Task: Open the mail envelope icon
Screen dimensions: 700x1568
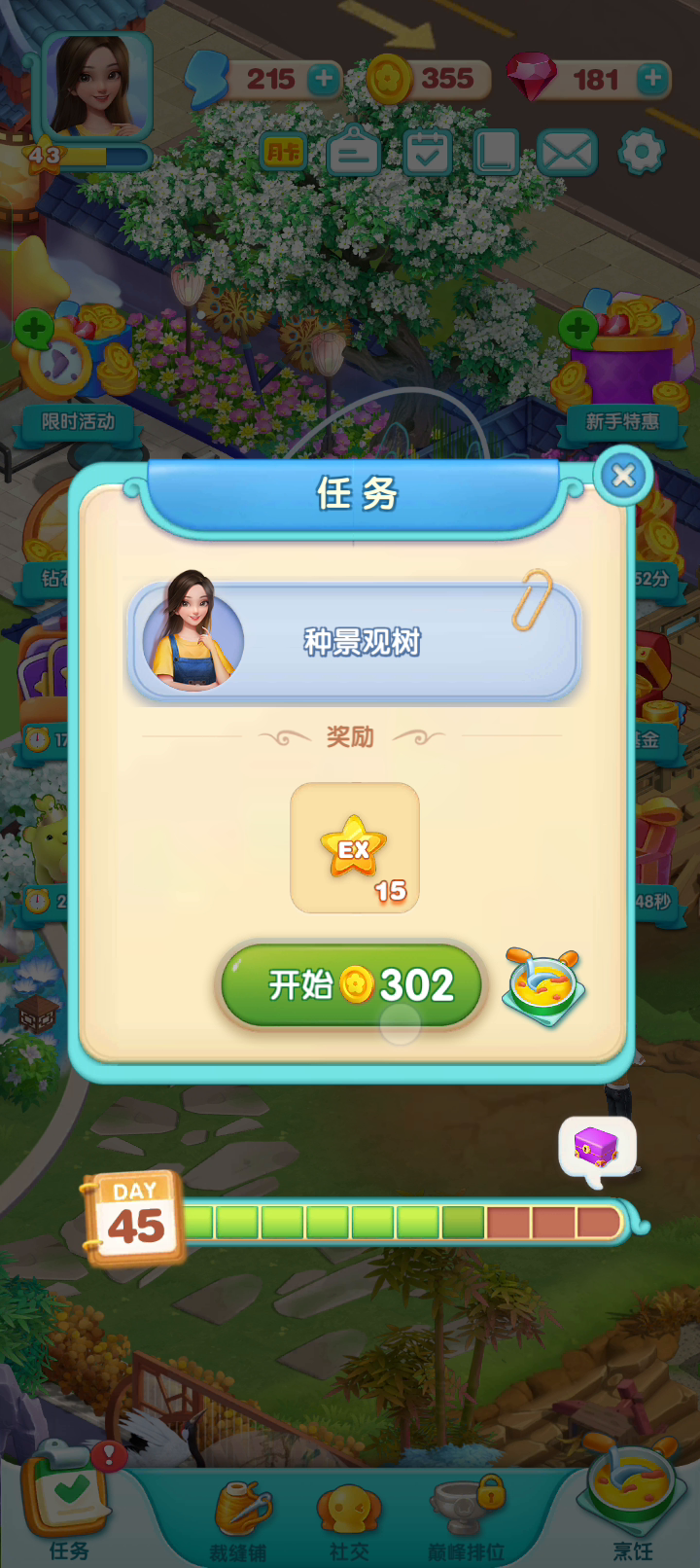Action: (x=567, y=154)
